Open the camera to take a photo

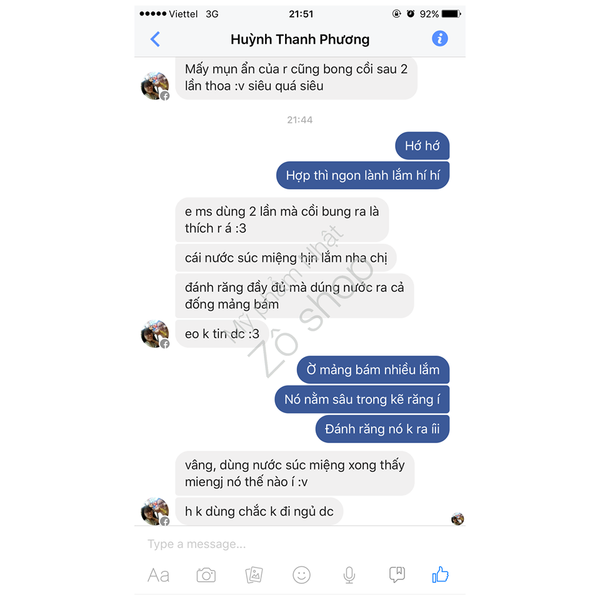tap(206, 575)
